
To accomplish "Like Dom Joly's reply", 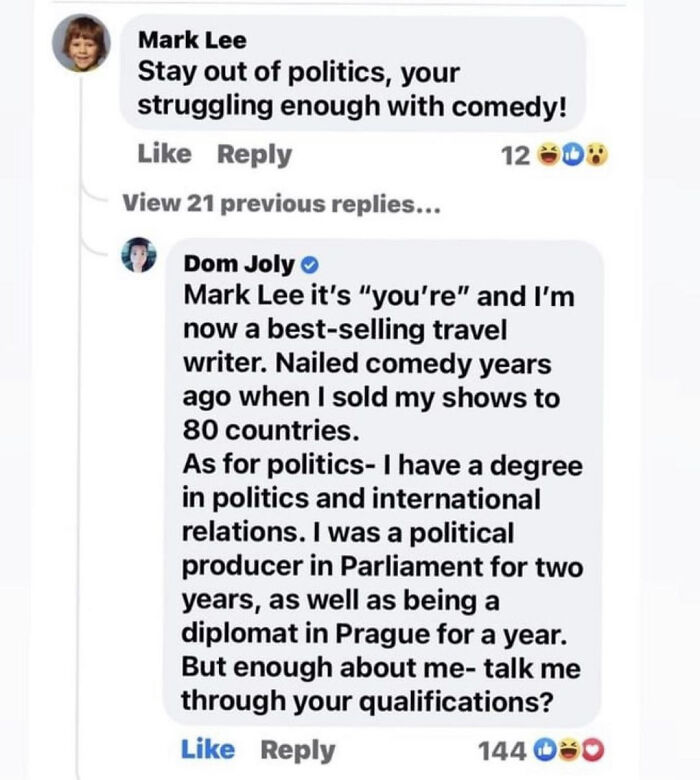I will point(208,749).
